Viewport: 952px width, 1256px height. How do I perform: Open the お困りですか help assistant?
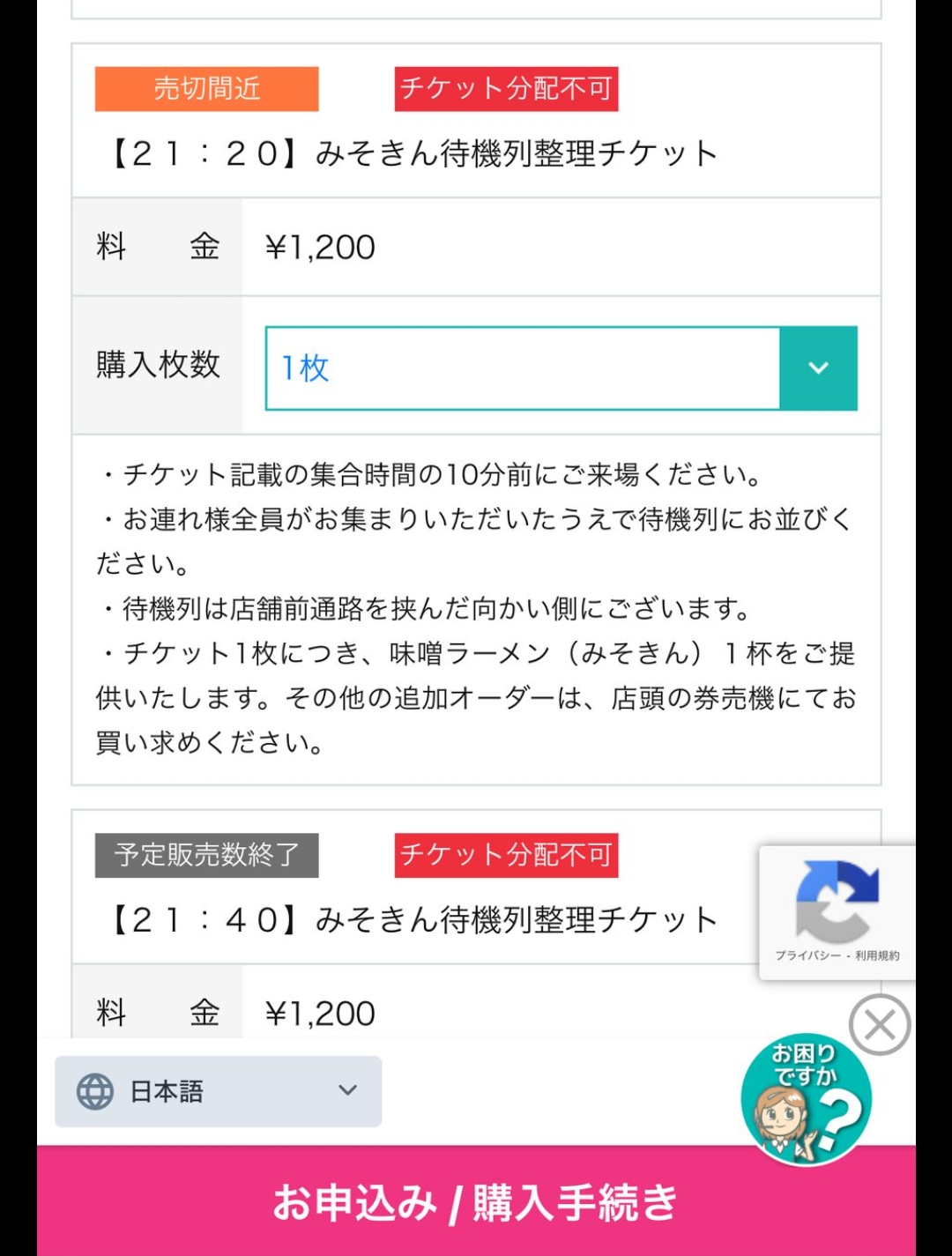click(806, 1100)
